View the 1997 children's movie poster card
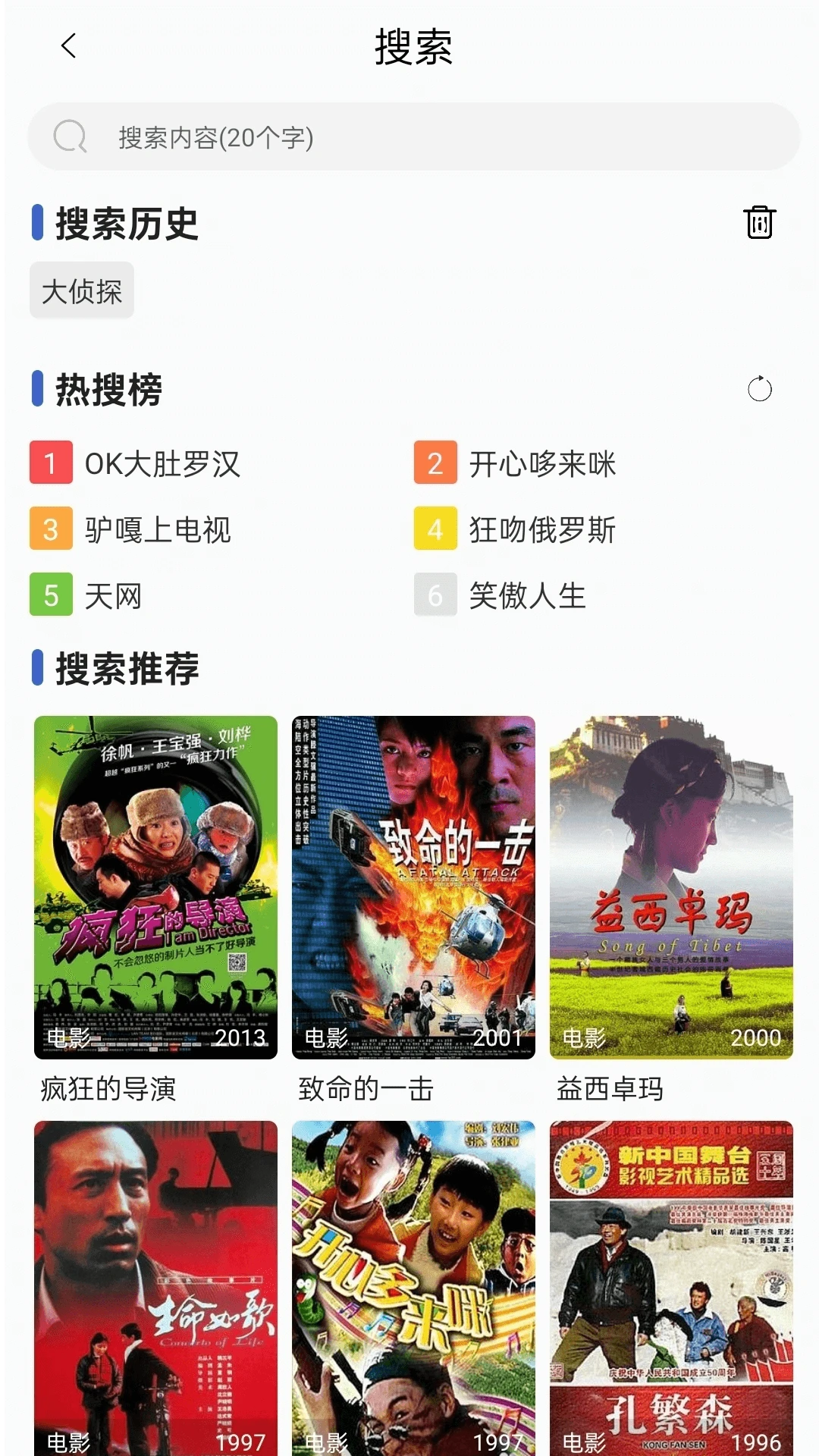819x1456 pixels. (413, 1288)
